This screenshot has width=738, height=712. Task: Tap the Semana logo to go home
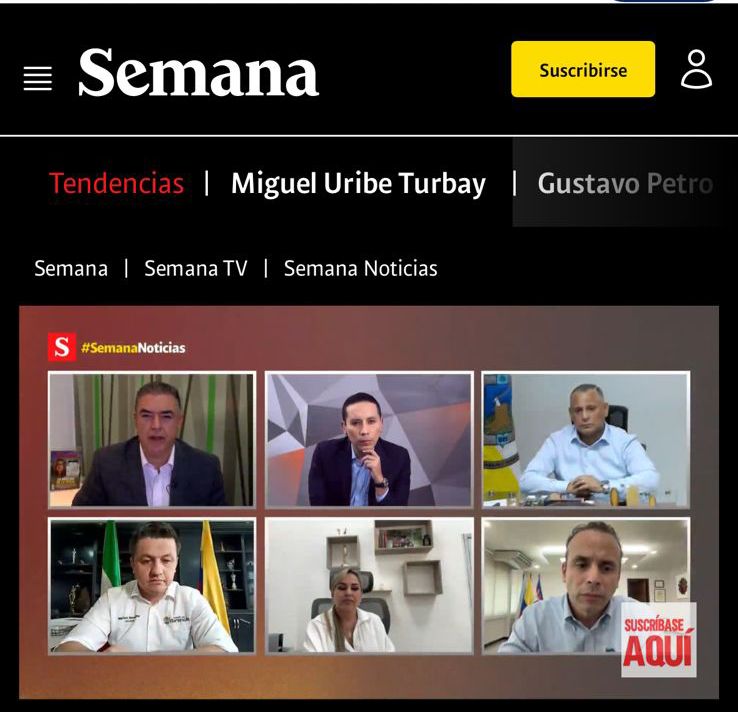(x=198, y=73)
